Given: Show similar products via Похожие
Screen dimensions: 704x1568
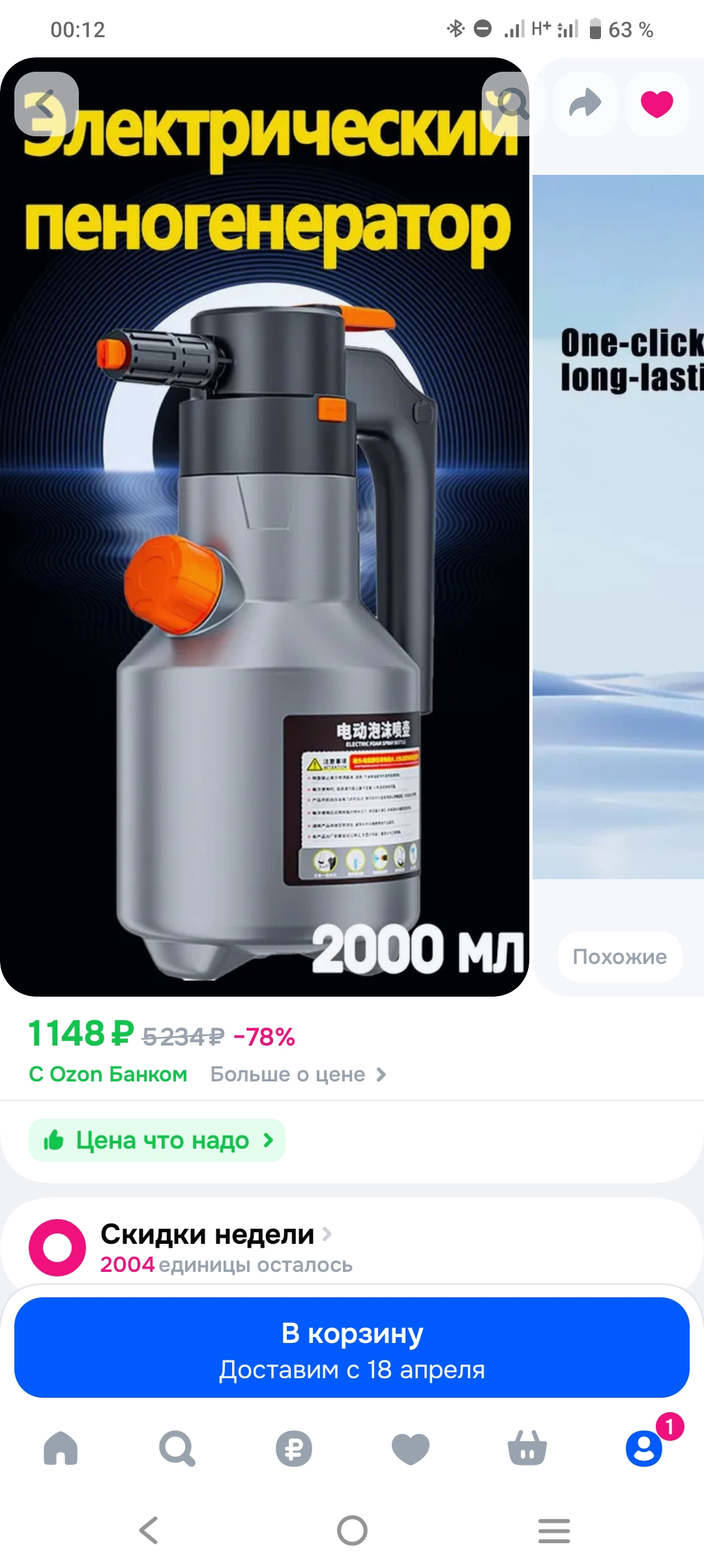Looking at the screenshot, I should click(619, 956).
